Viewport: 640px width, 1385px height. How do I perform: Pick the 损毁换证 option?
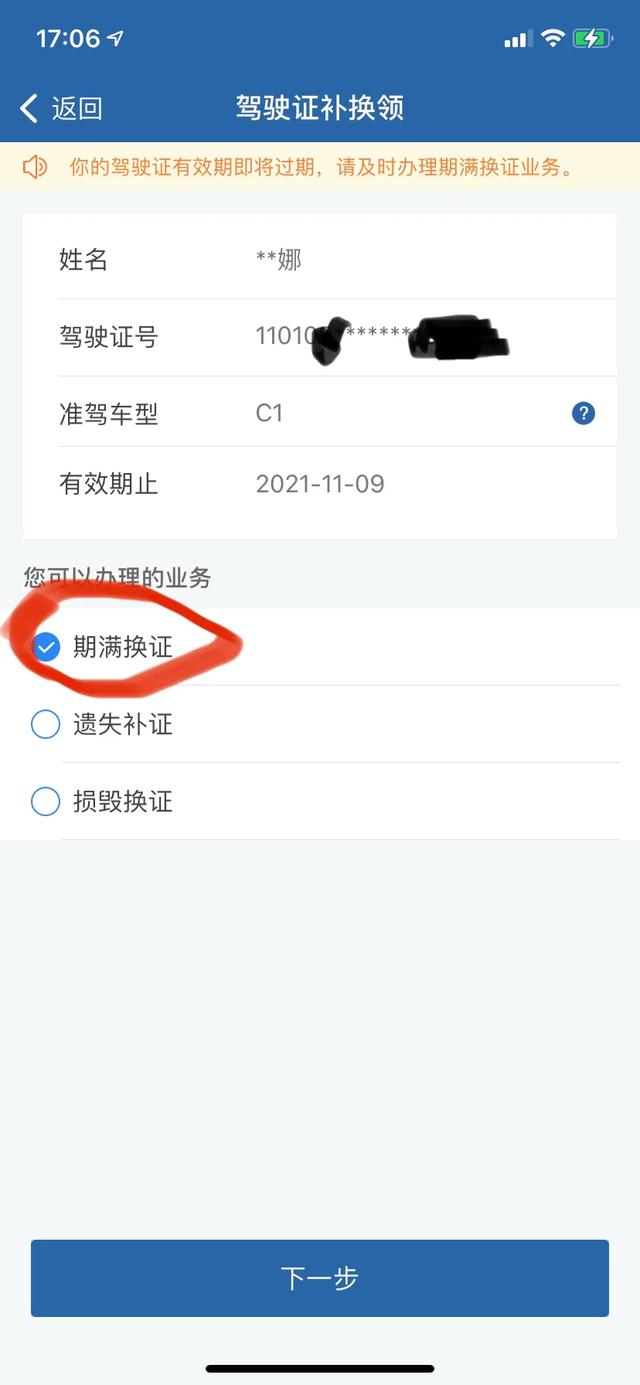coord(320,801)
